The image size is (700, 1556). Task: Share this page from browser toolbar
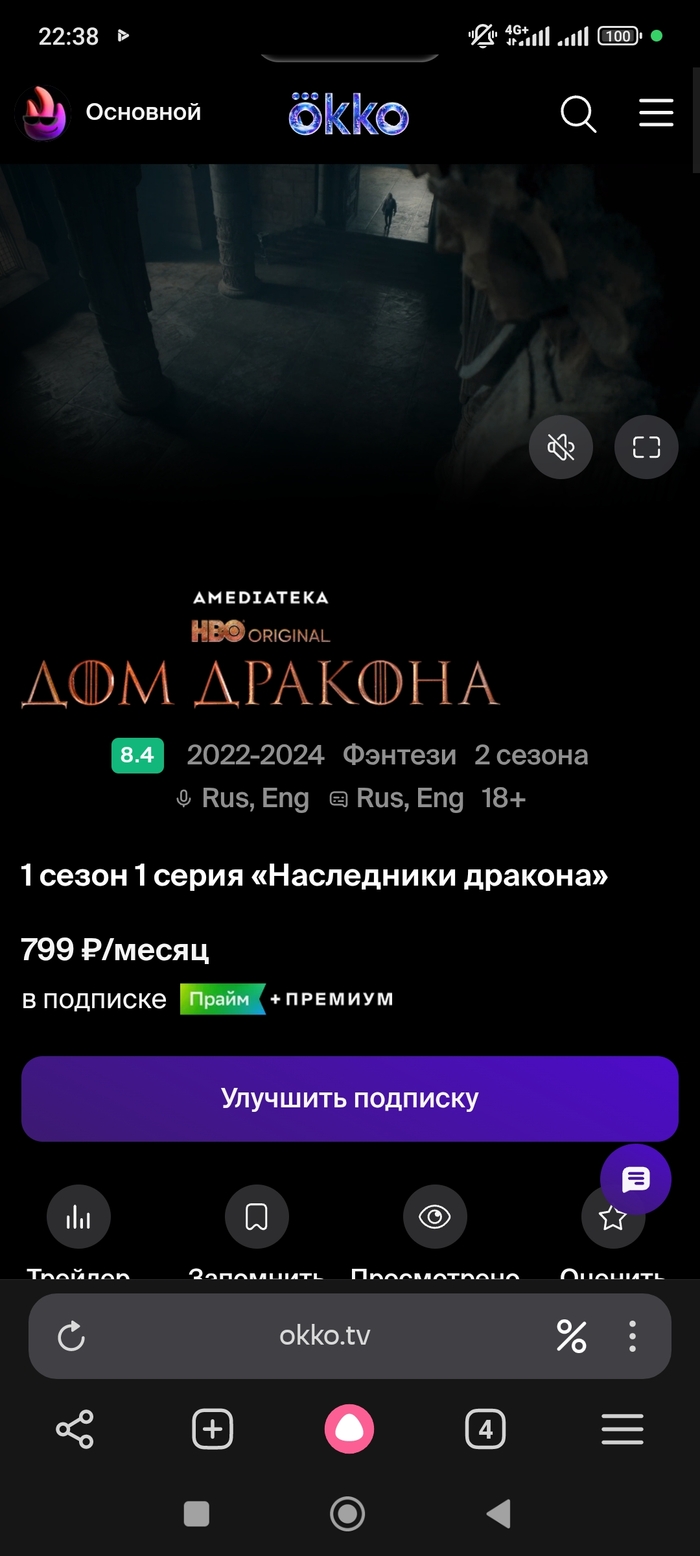[x=75, y=1430]
